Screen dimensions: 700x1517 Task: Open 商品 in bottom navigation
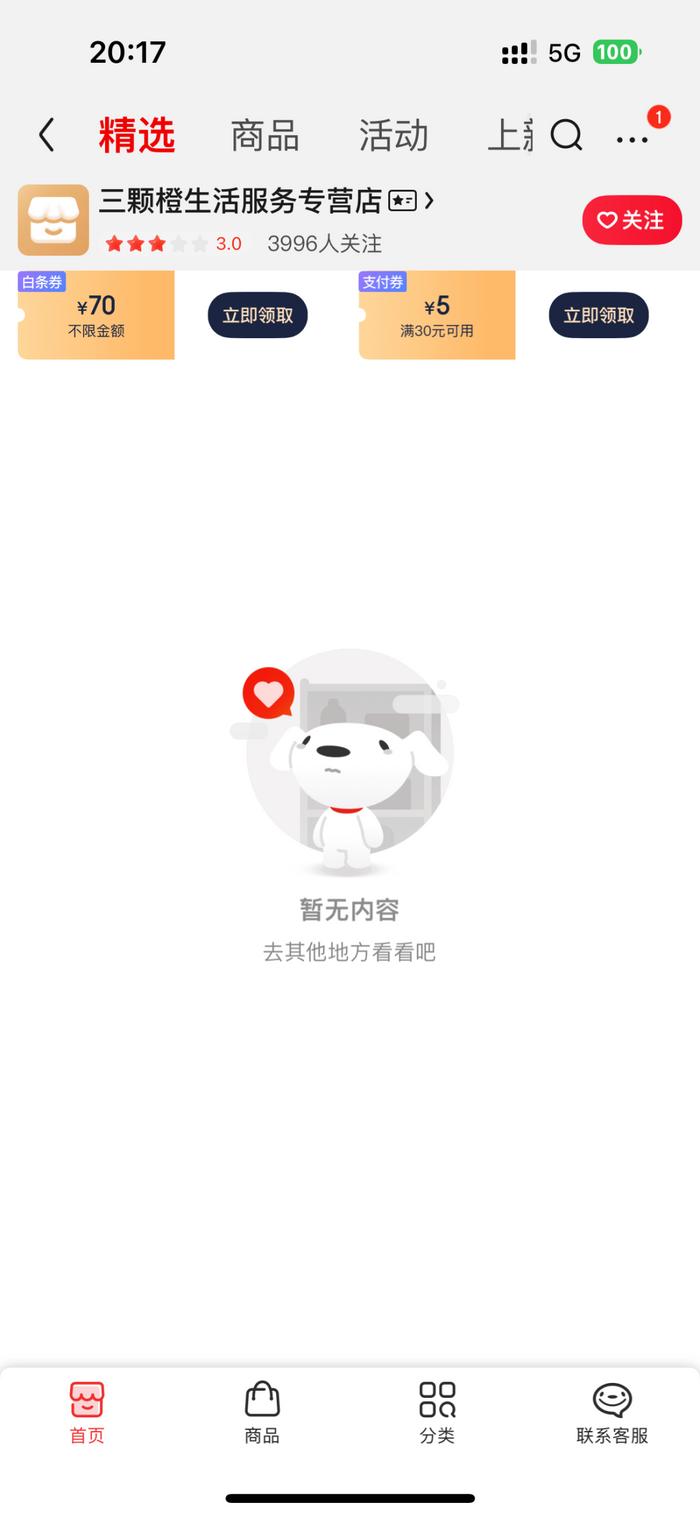(x=262, y=1412)
